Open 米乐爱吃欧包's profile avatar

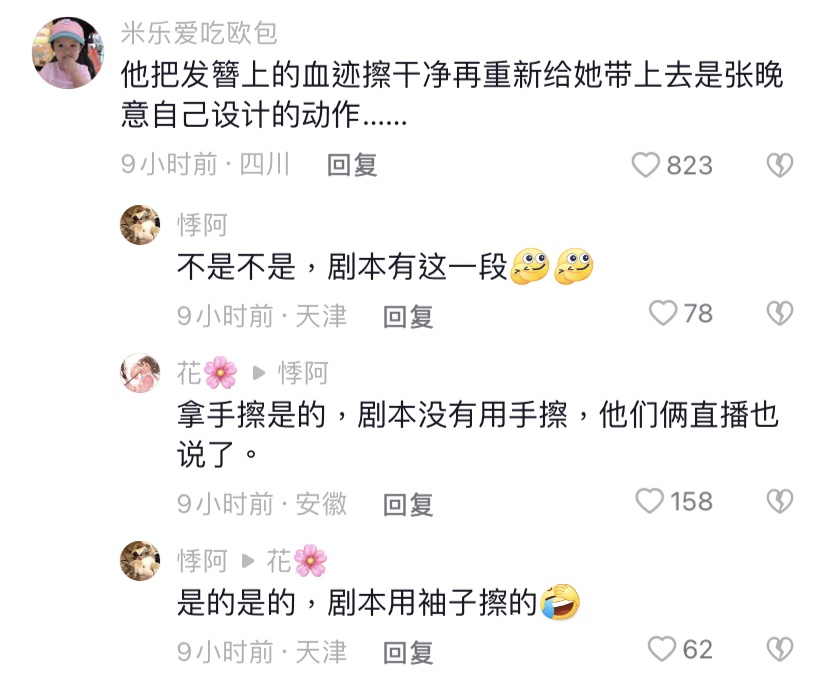68,52
